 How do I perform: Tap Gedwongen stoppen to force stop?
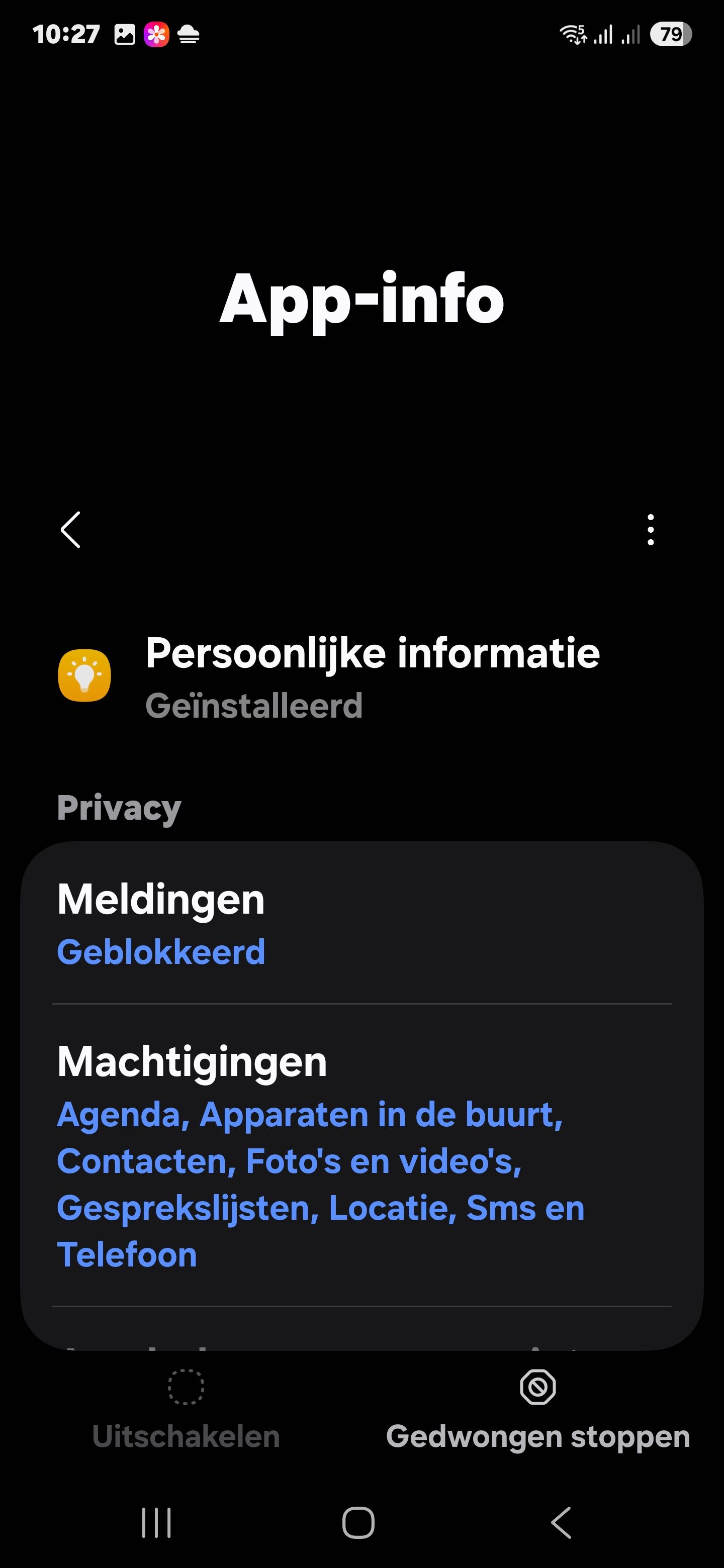[x=537, y=1410]
